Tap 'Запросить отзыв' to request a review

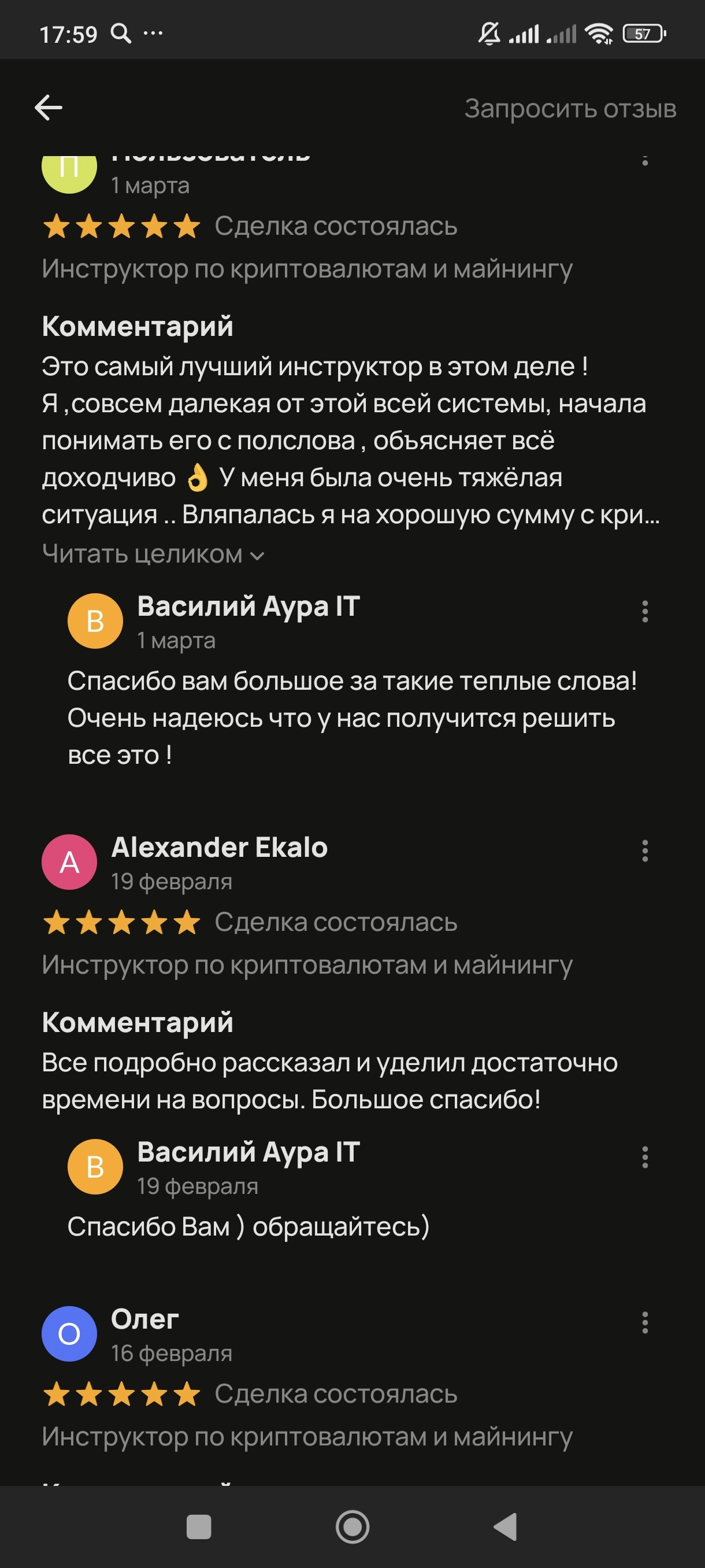[x=570, y=109]
